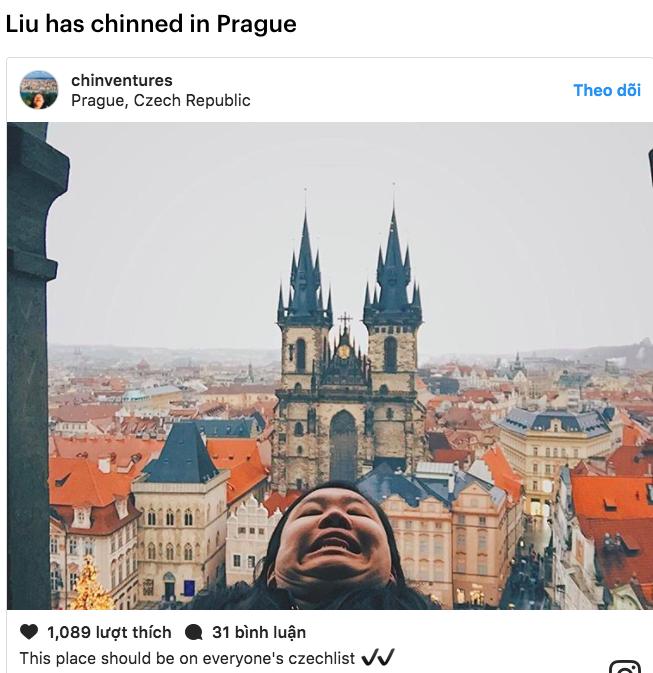Open the embedded Prague photo post

pyautogui.click(x=330, y=365)
